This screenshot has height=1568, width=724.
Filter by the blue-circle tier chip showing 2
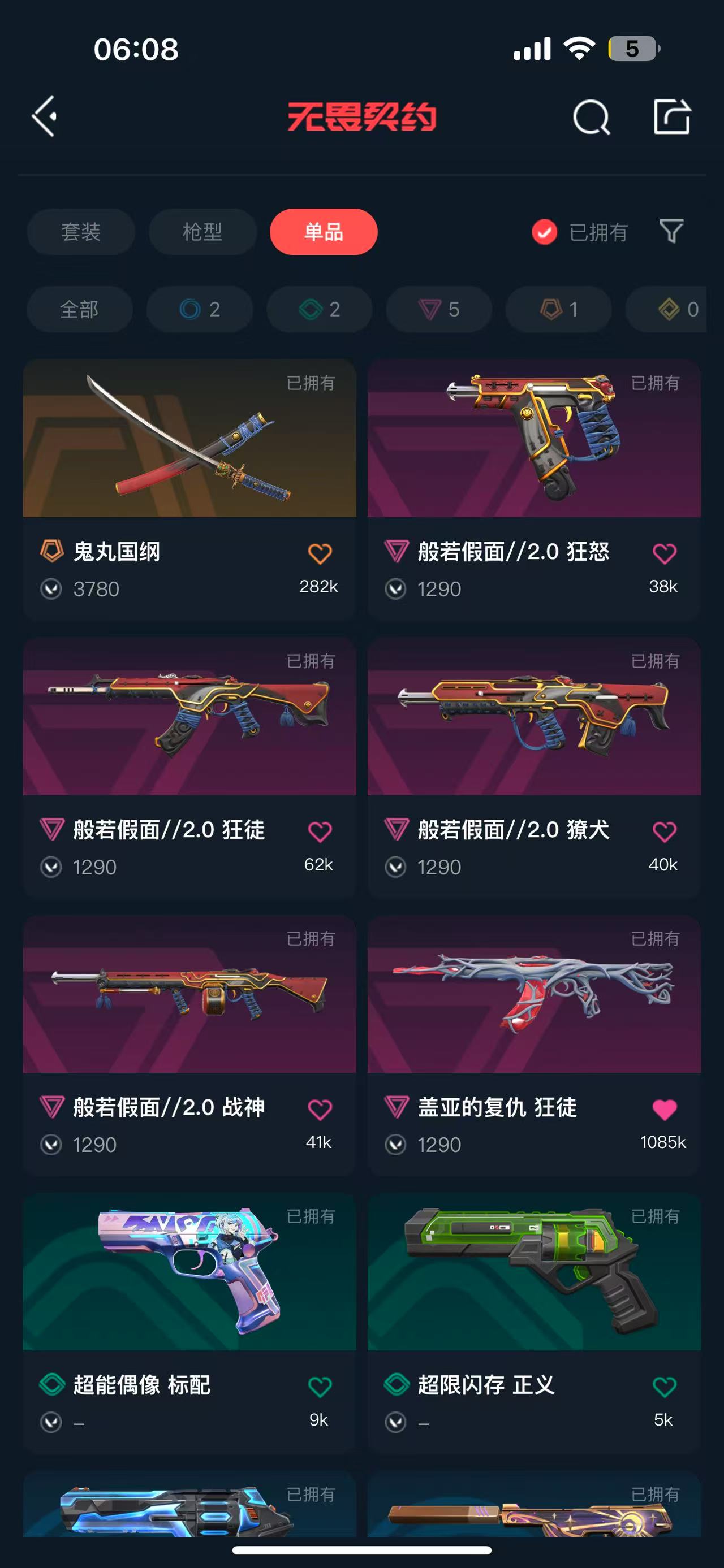tap(200, 309)
